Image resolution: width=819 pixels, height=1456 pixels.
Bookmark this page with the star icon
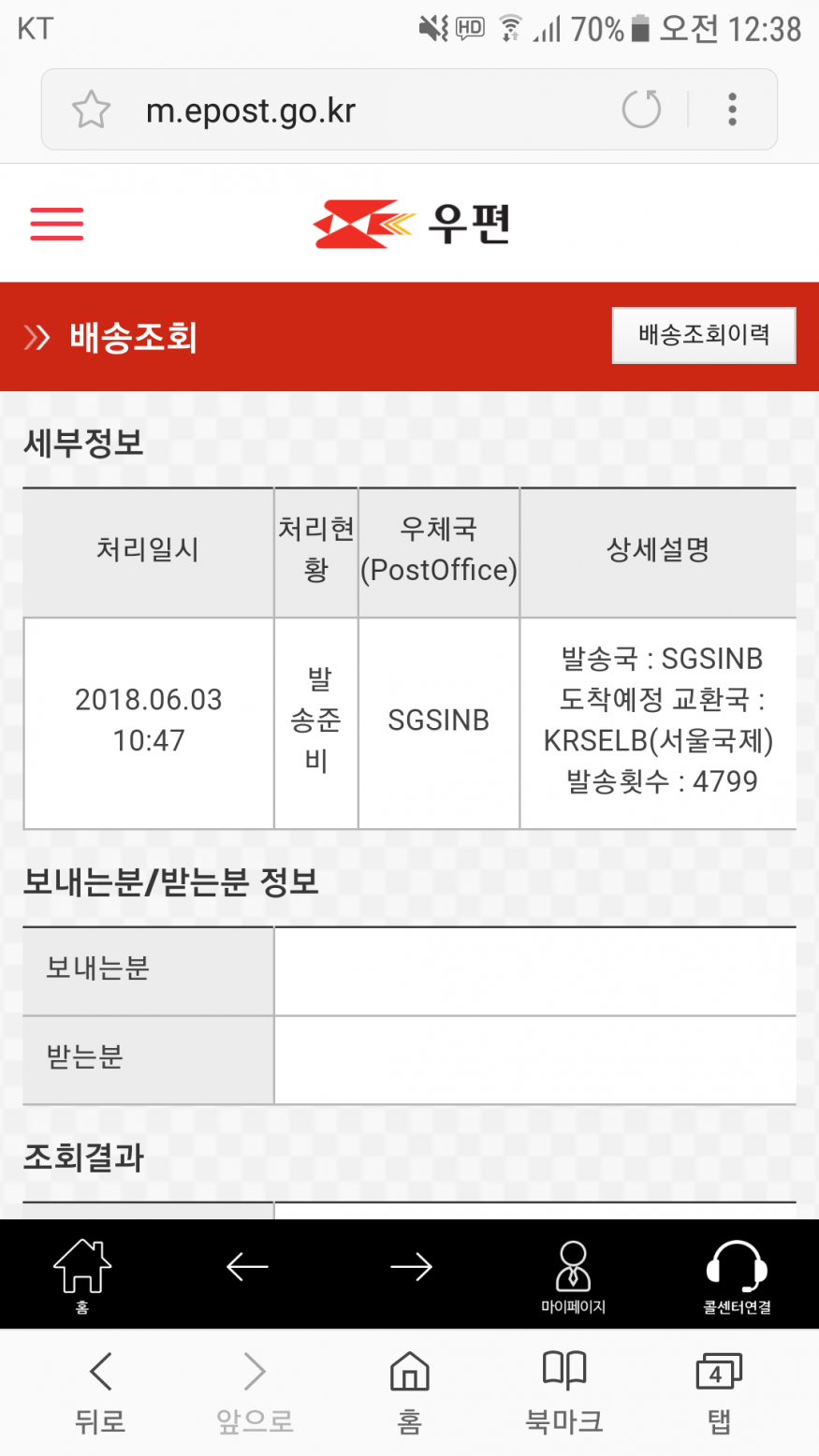point(91,110)
